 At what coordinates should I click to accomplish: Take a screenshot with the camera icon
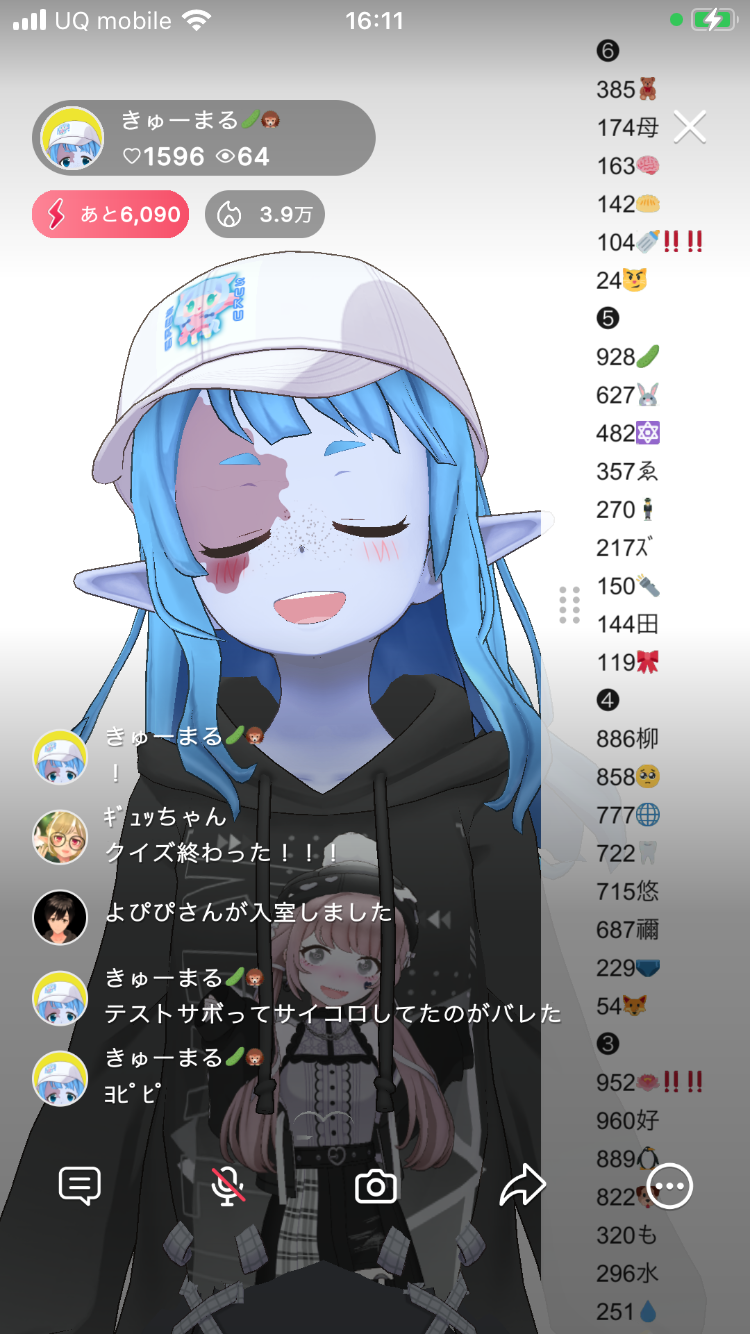(x=376, y=1187)
